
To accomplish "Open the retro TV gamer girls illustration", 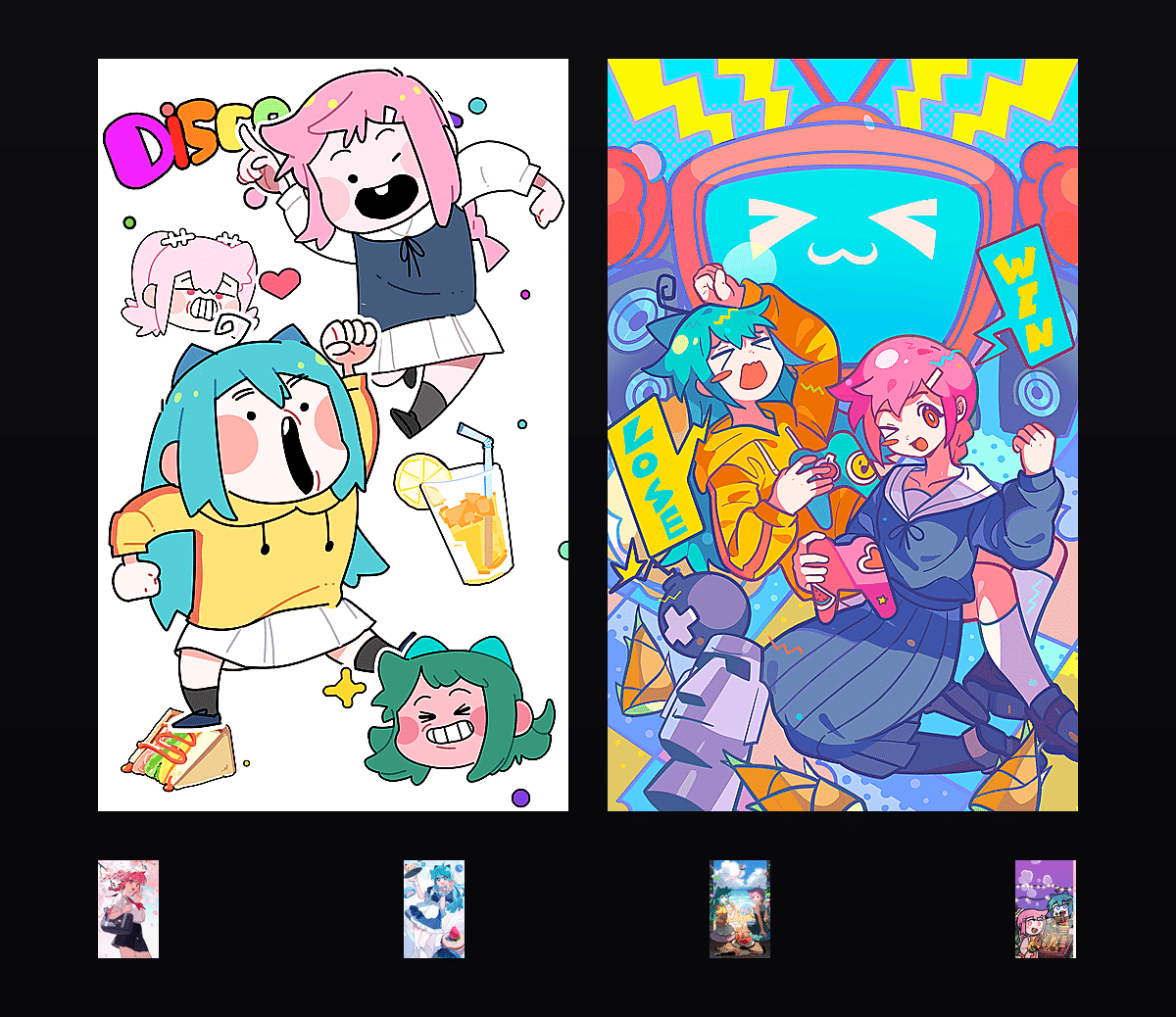I will pos(843,435).
